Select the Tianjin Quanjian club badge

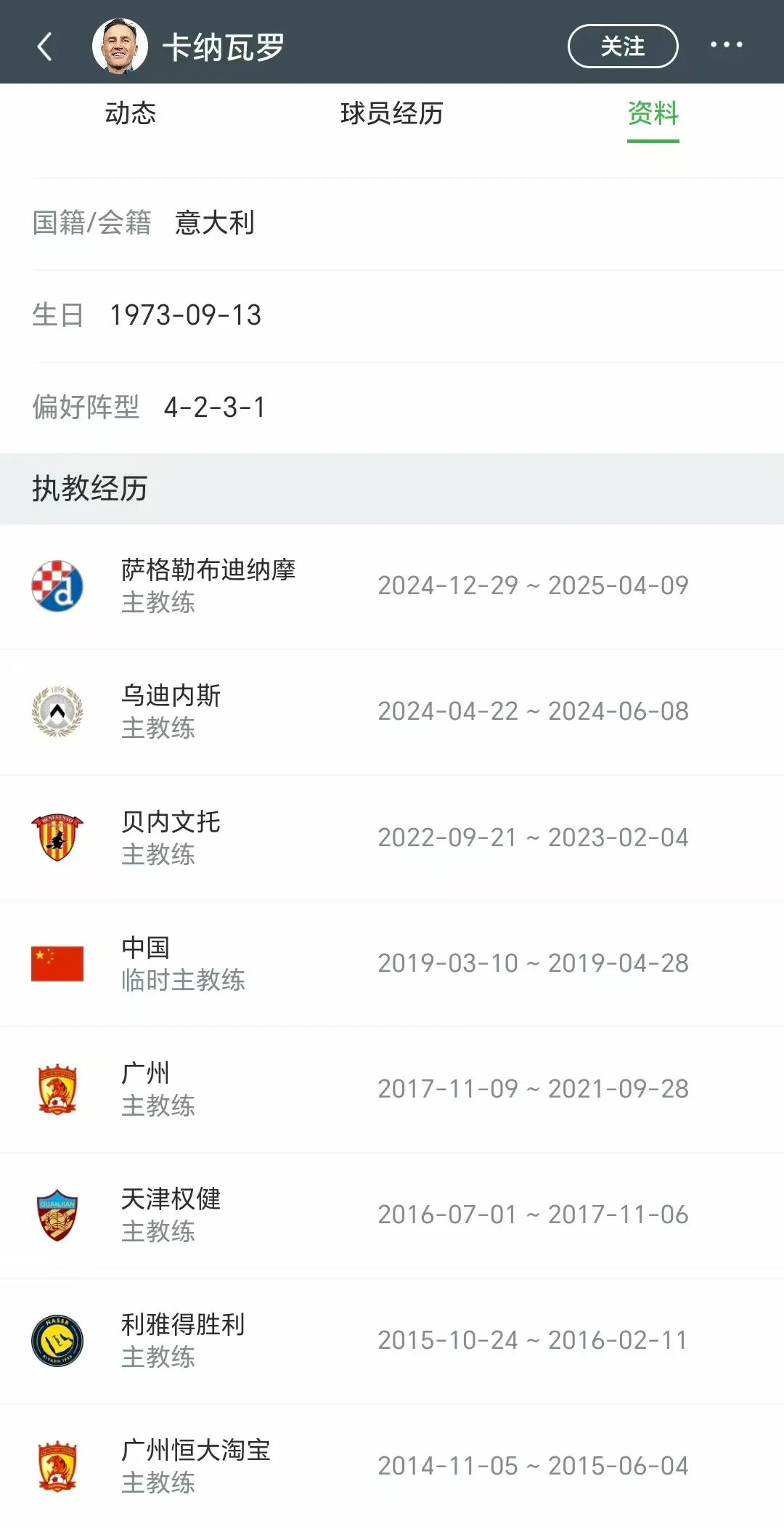[58, 1213]
